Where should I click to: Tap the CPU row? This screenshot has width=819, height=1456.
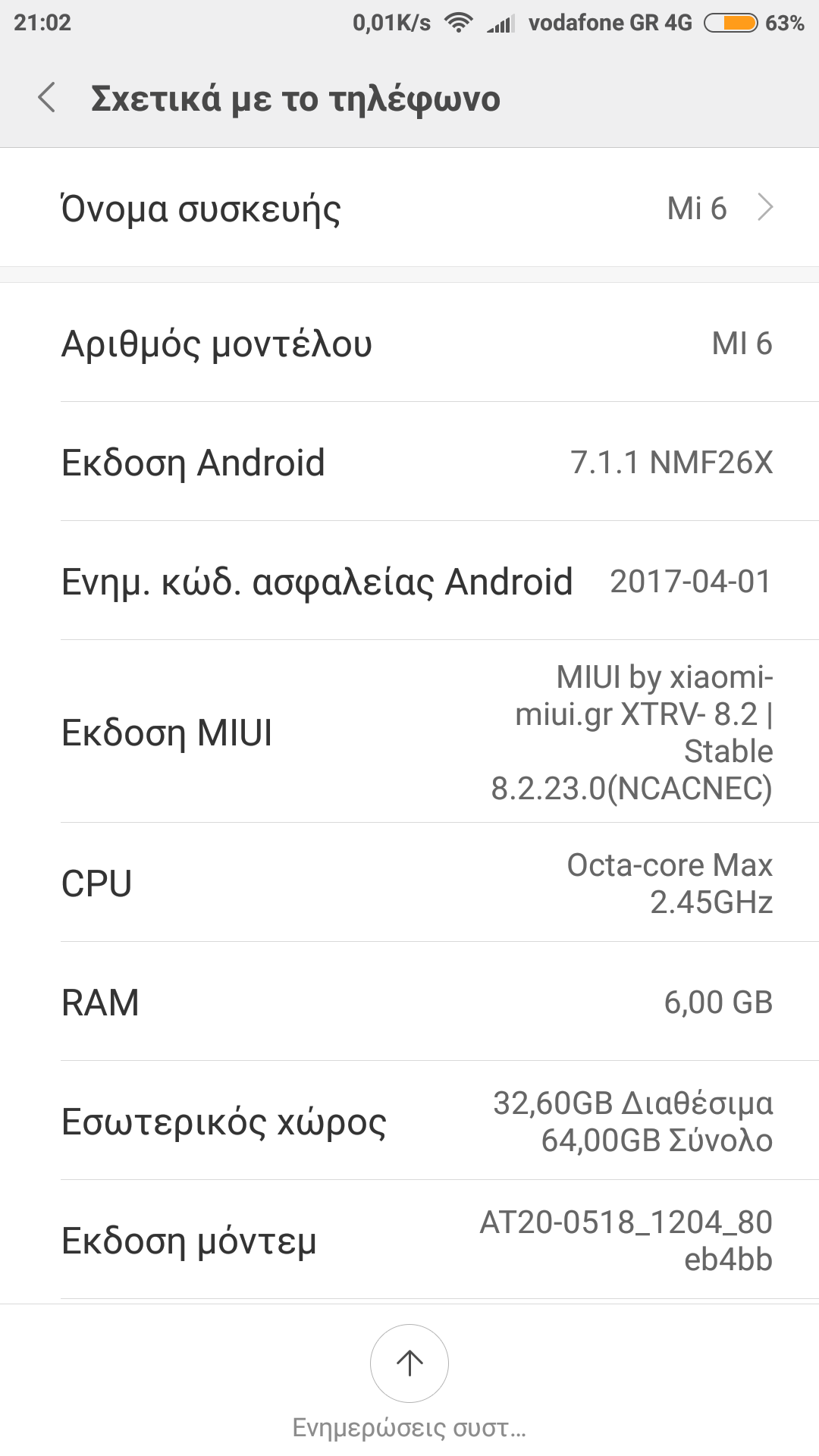pos(409,883)
